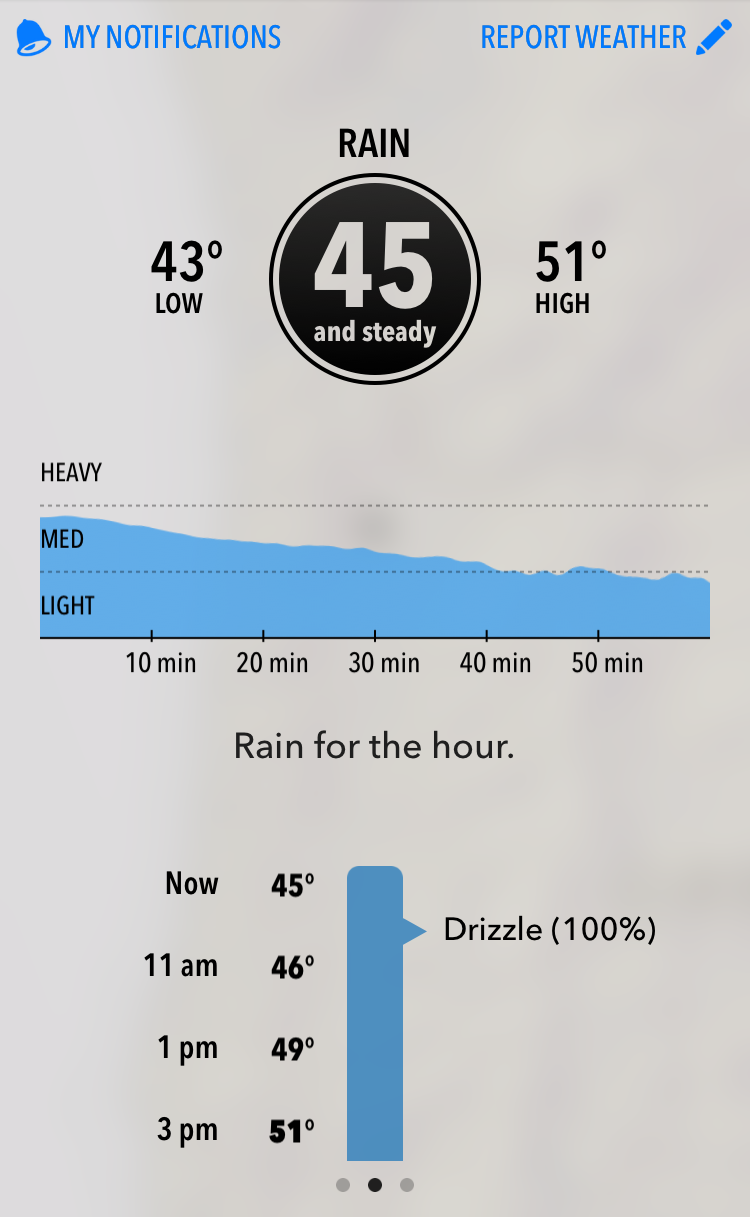Go to the last page indicator dot
Viewport: 750px width, 1217px height.
tap(406, 1185)
